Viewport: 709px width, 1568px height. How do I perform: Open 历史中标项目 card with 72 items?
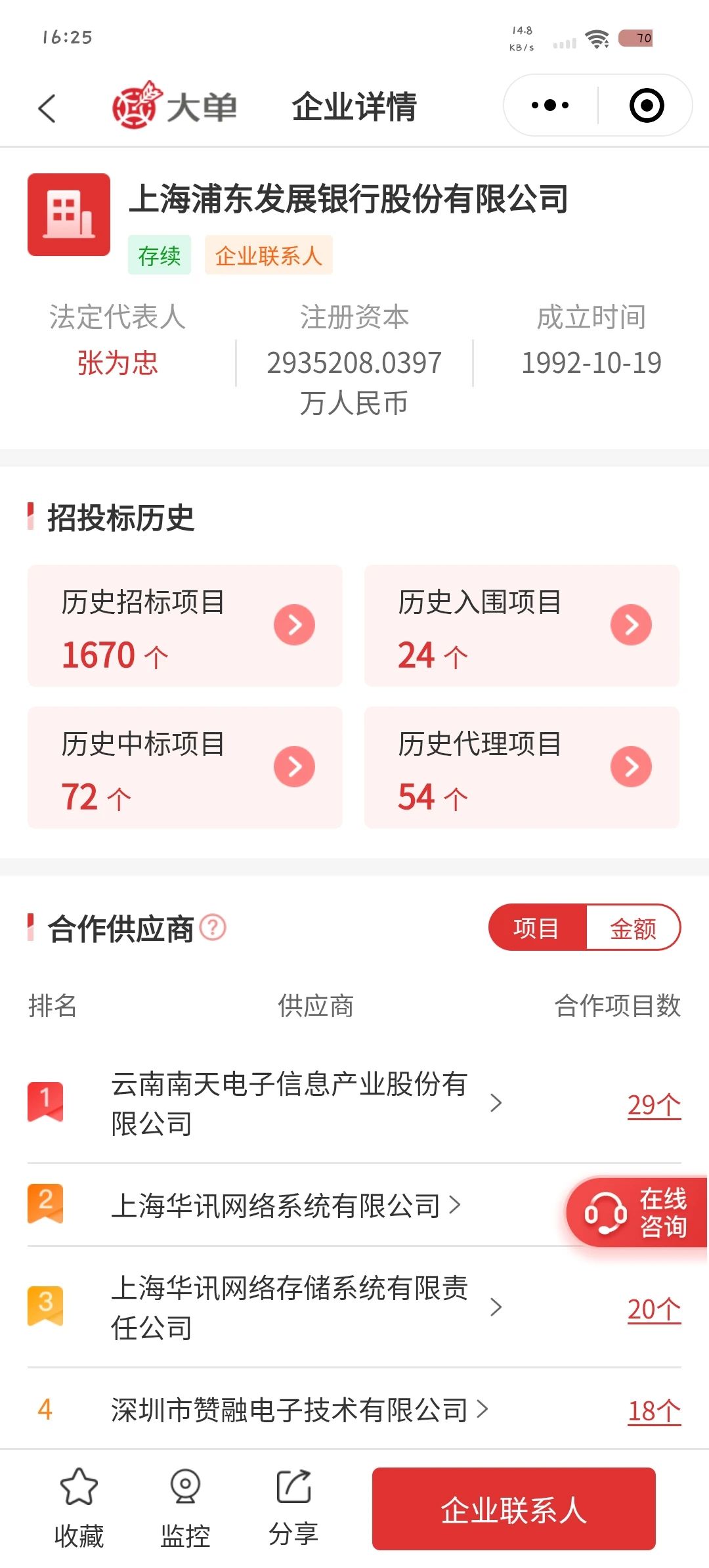click(184, 768)
